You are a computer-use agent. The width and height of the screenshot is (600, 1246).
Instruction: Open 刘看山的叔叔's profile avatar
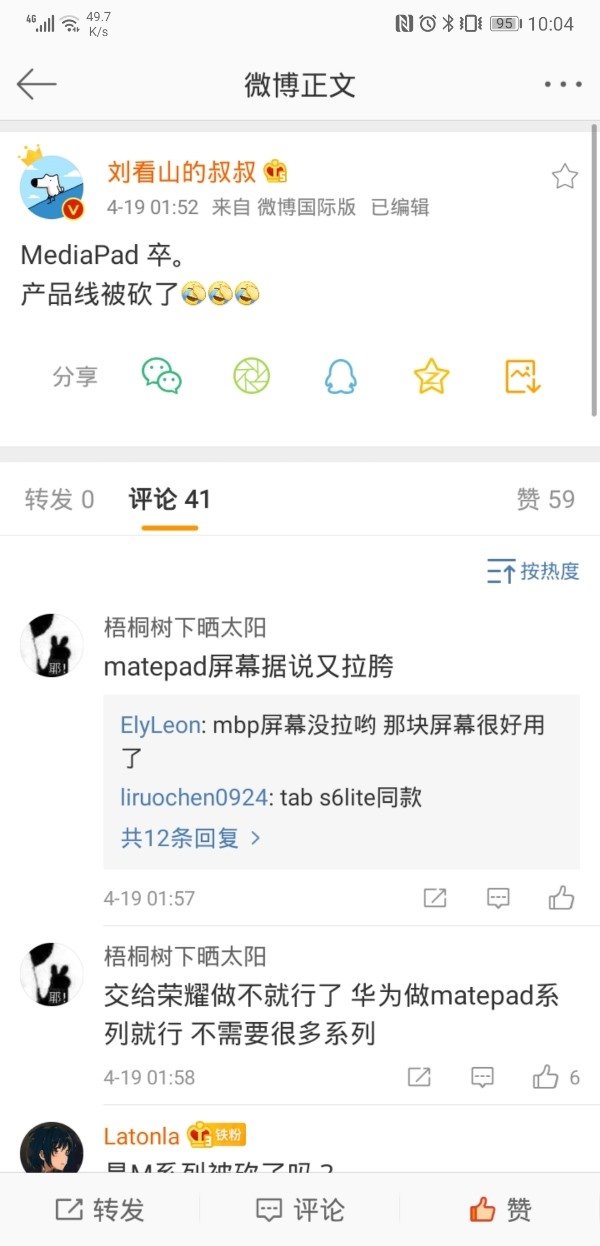pyautogui.click(x=52, y=187)
